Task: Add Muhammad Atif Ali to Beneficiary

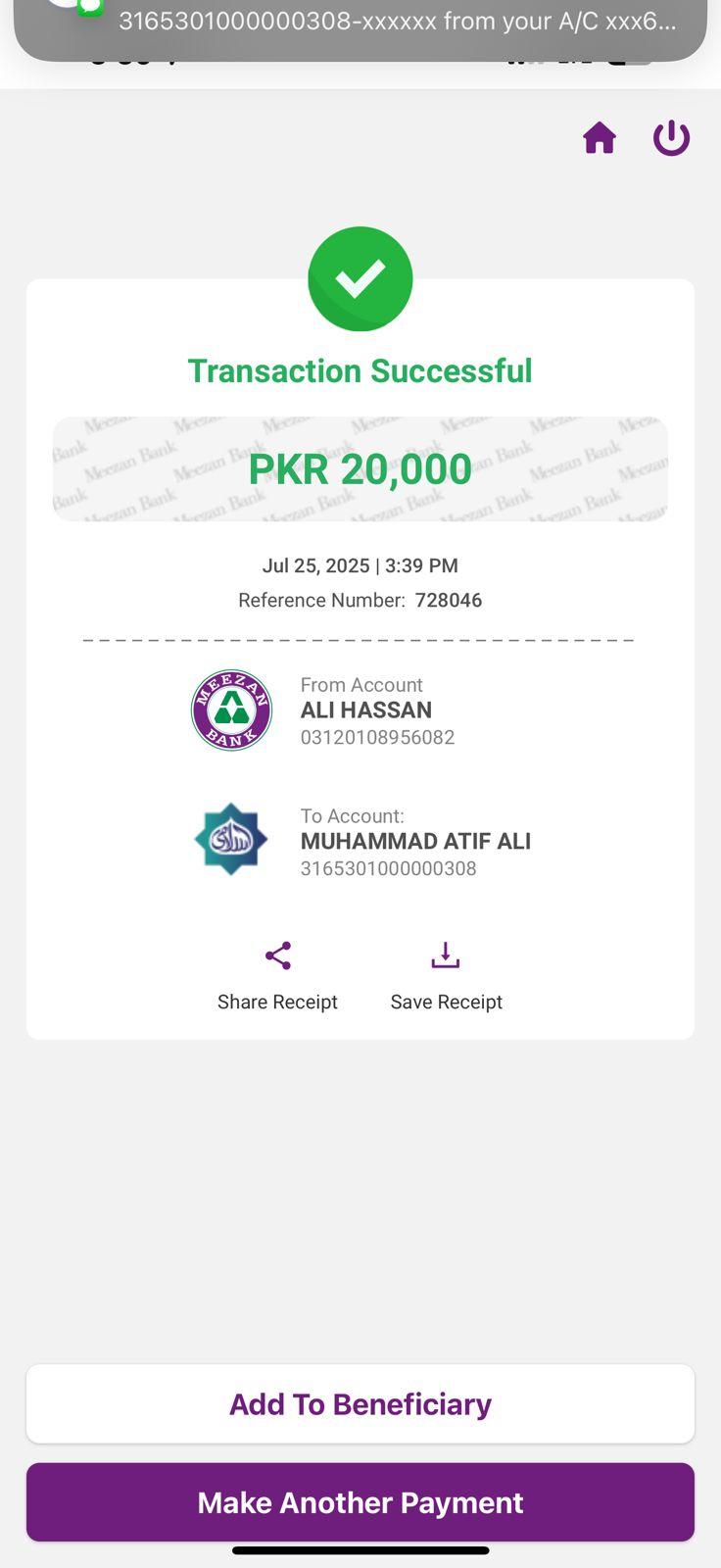Action: [360, 1403]
